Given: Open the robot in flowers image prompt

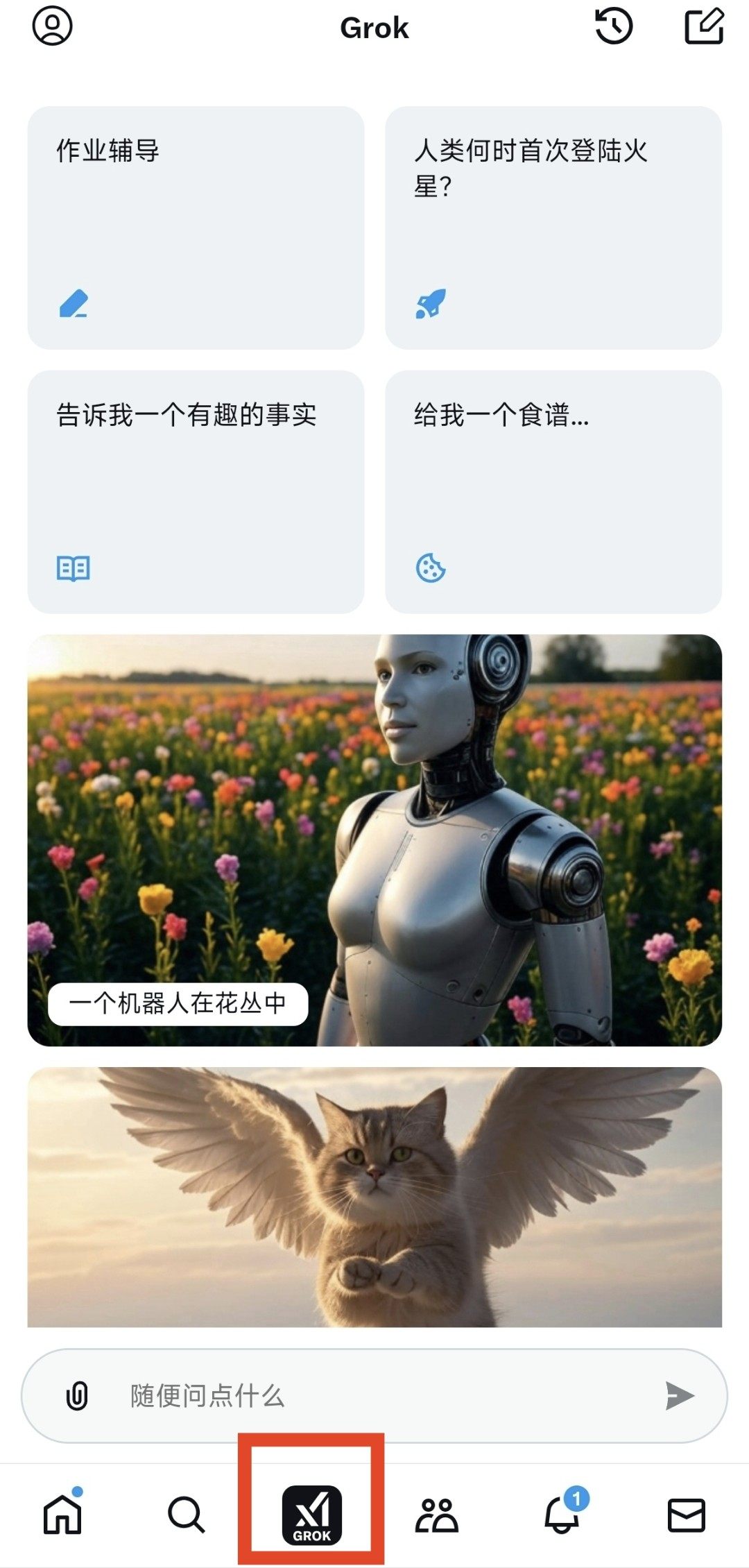Looking at the screenshot, I should click(374, 840).
